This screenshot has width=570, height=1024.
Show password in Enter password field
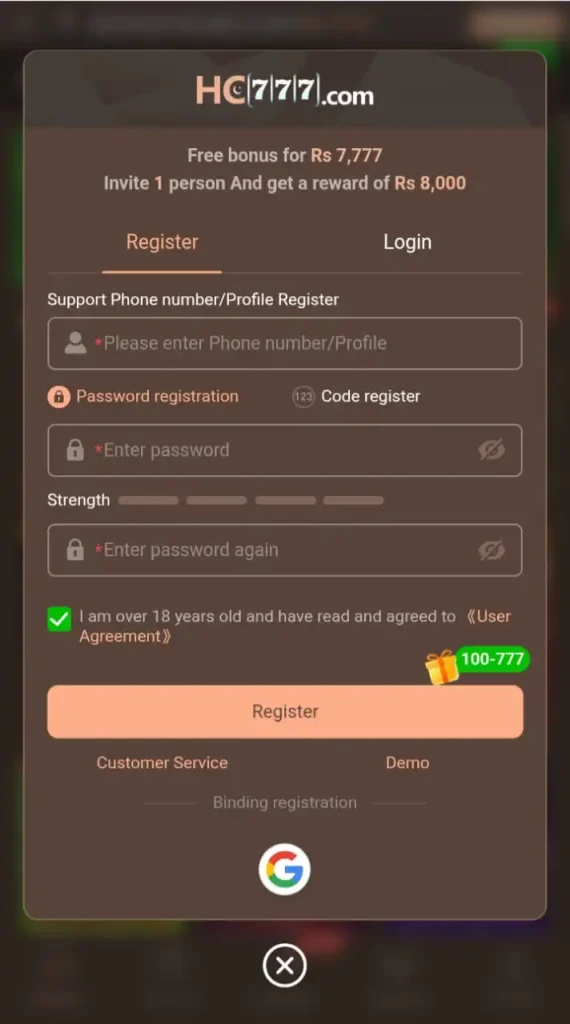tap(492, 450)
